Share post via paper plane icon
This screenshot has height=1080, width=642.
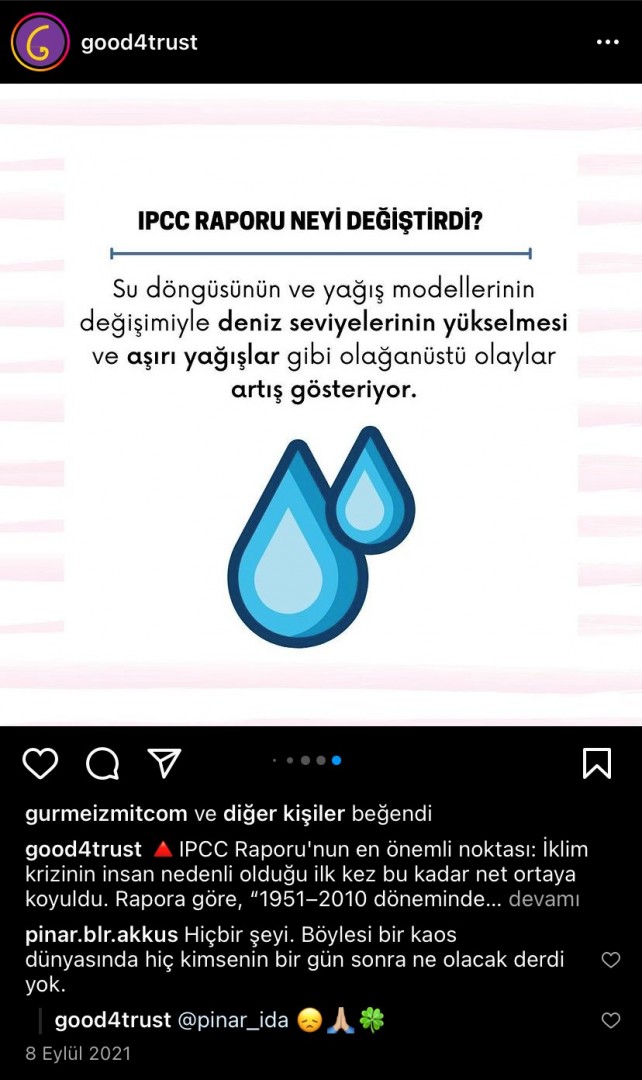(165, 762)
